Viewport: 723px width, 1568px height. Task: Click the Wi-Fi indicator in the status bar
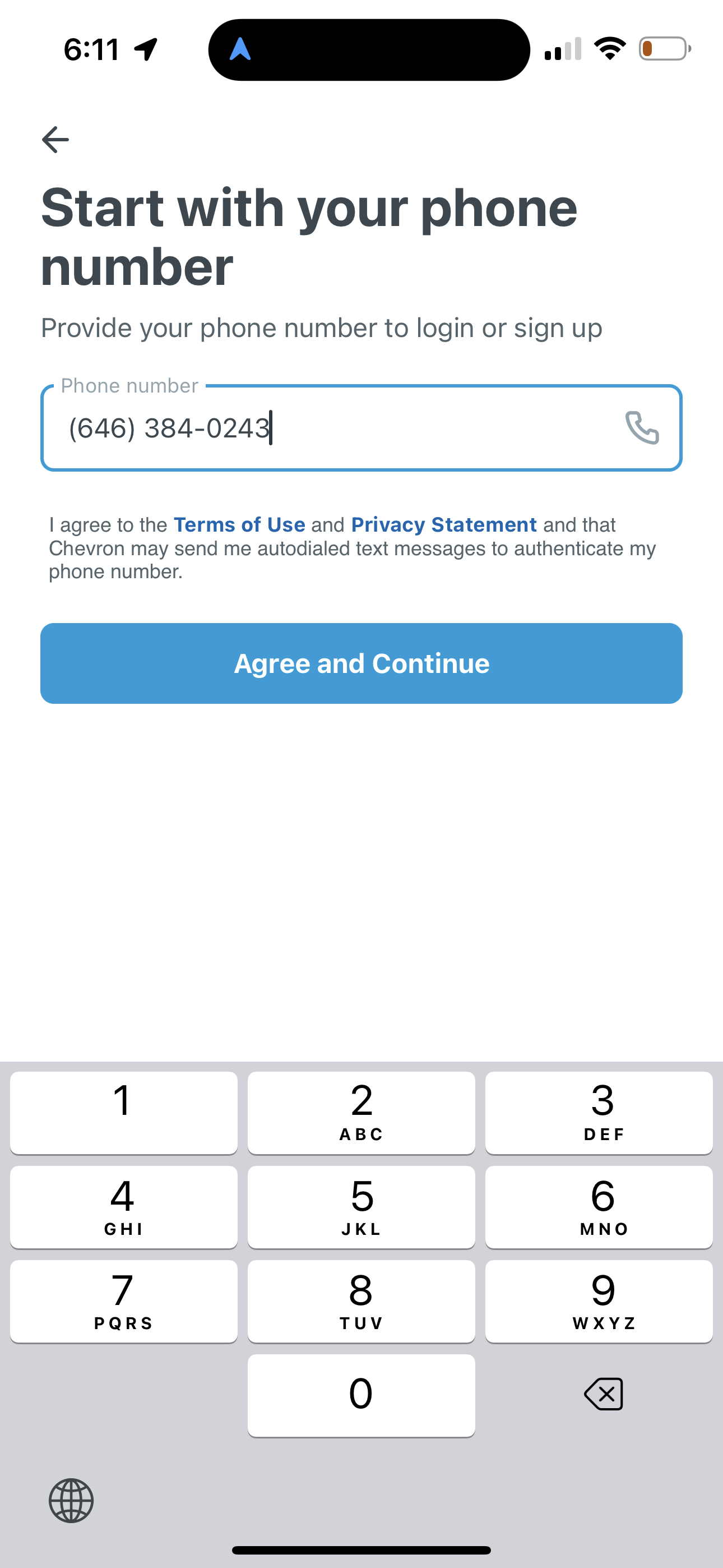(x=610, y=49)
